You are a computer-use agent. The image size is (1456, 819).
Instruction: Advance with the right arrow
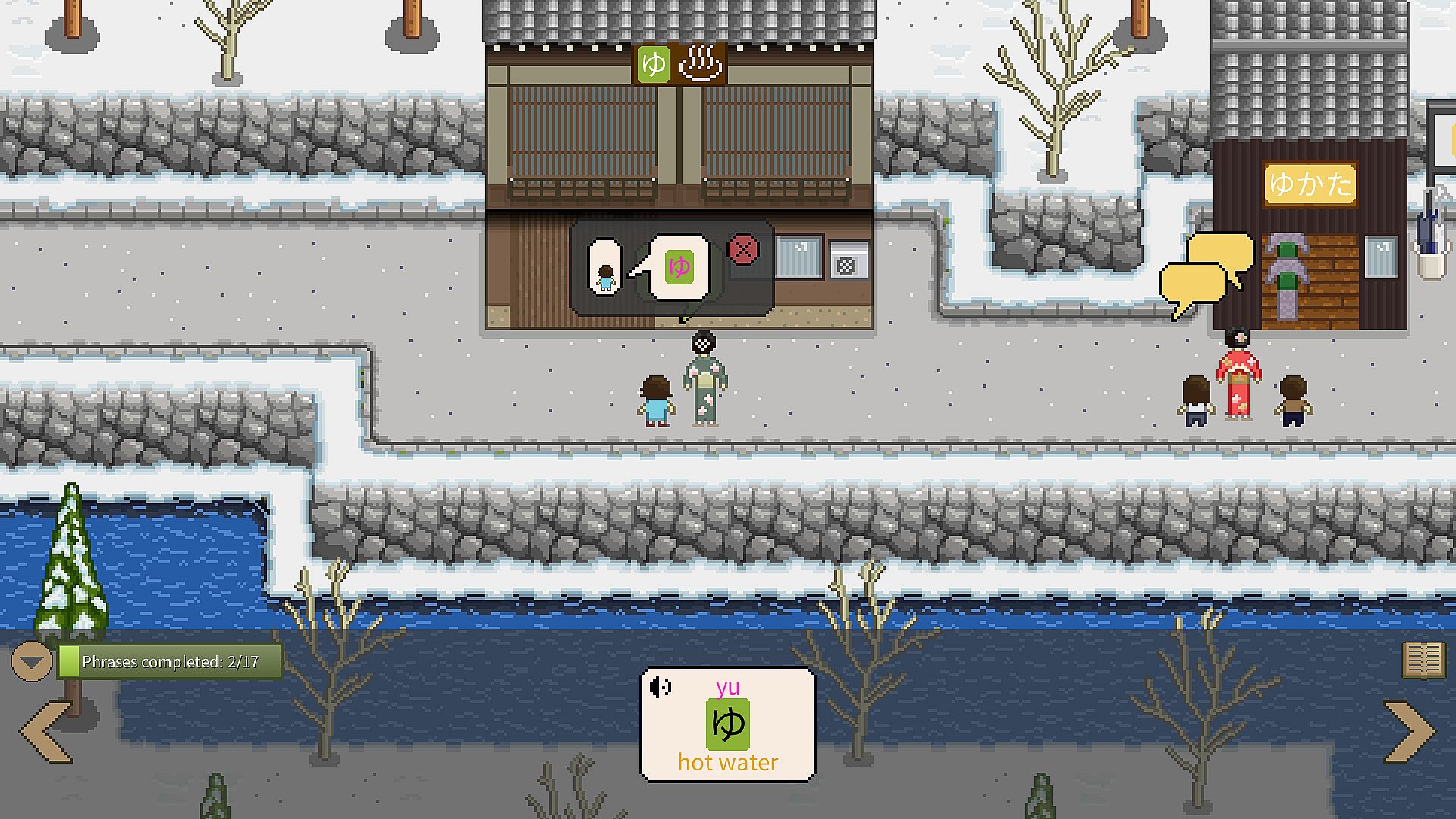pos(1409,732)
